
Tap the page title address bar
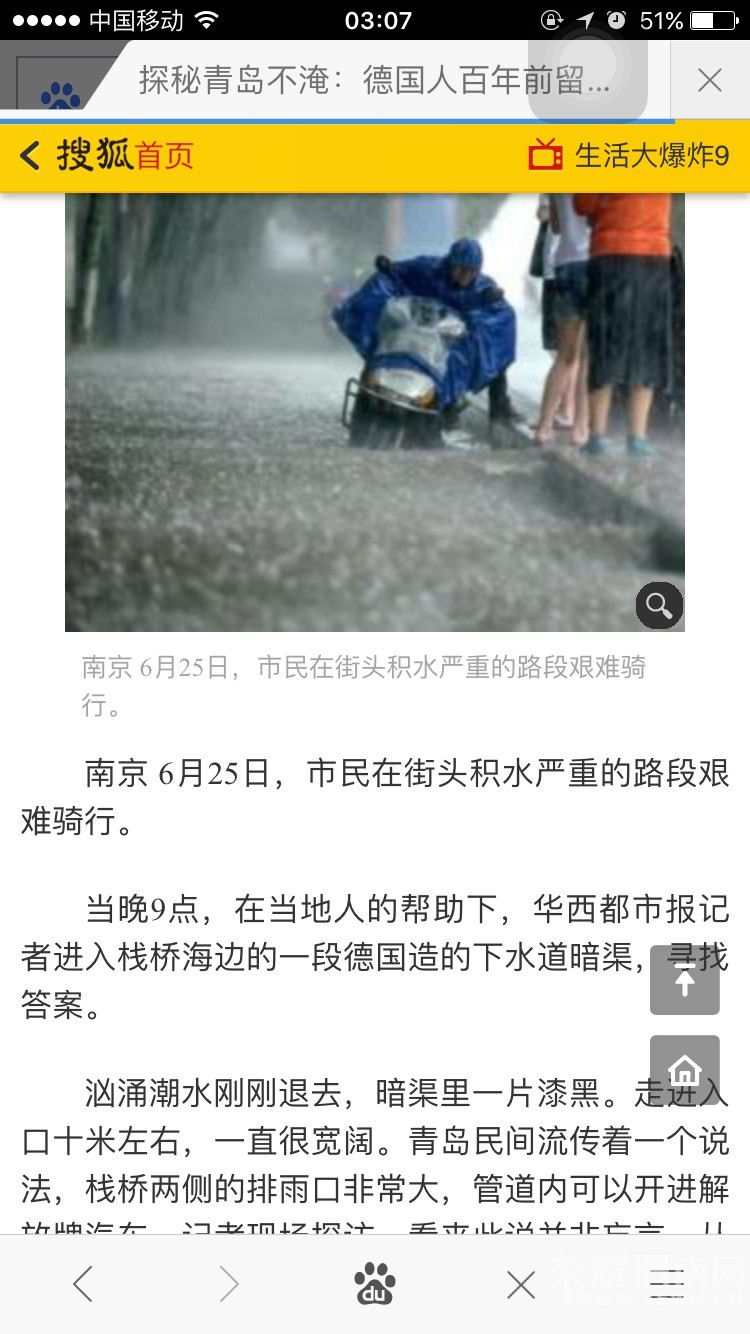tap(373, 81)
